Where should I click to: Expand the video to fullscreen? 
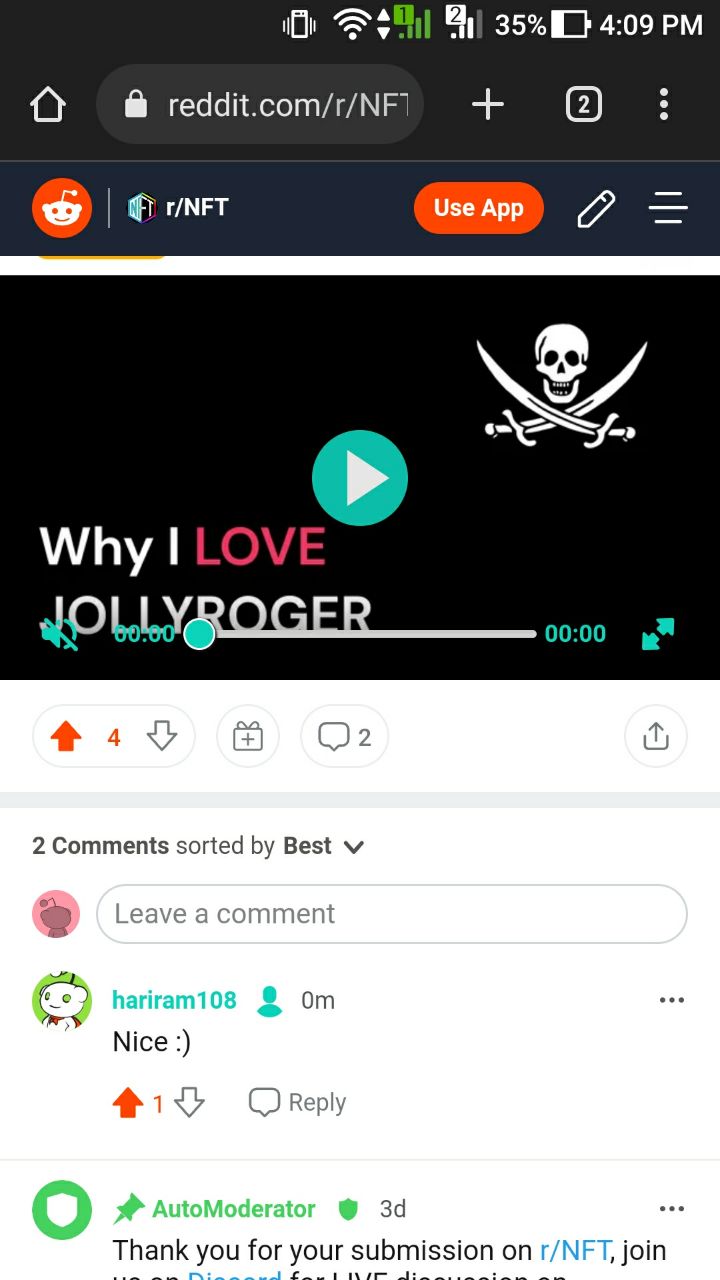click(x=658, y=634)
